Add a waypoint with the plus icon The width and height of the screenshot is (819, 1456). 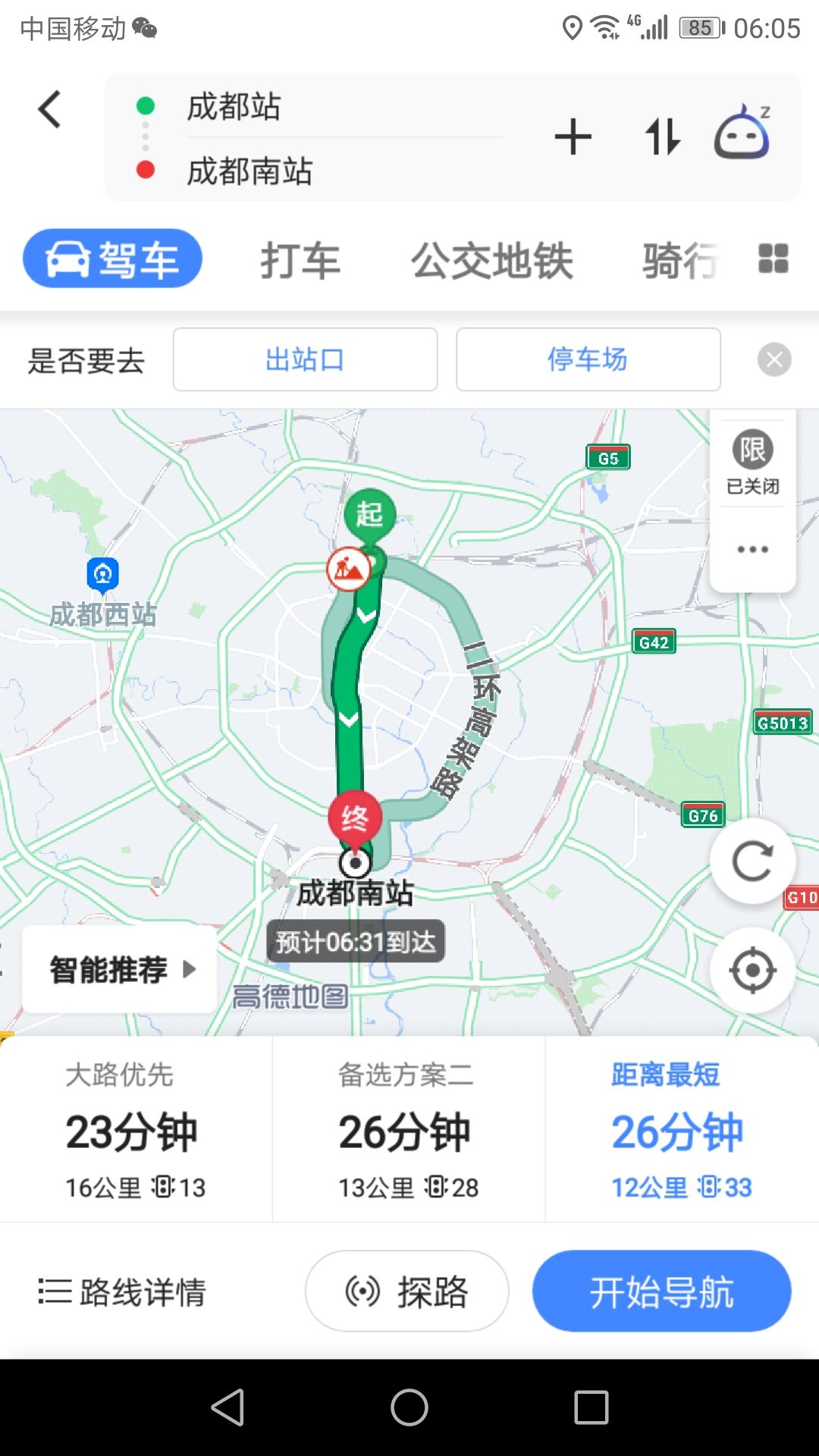(573, 137)
